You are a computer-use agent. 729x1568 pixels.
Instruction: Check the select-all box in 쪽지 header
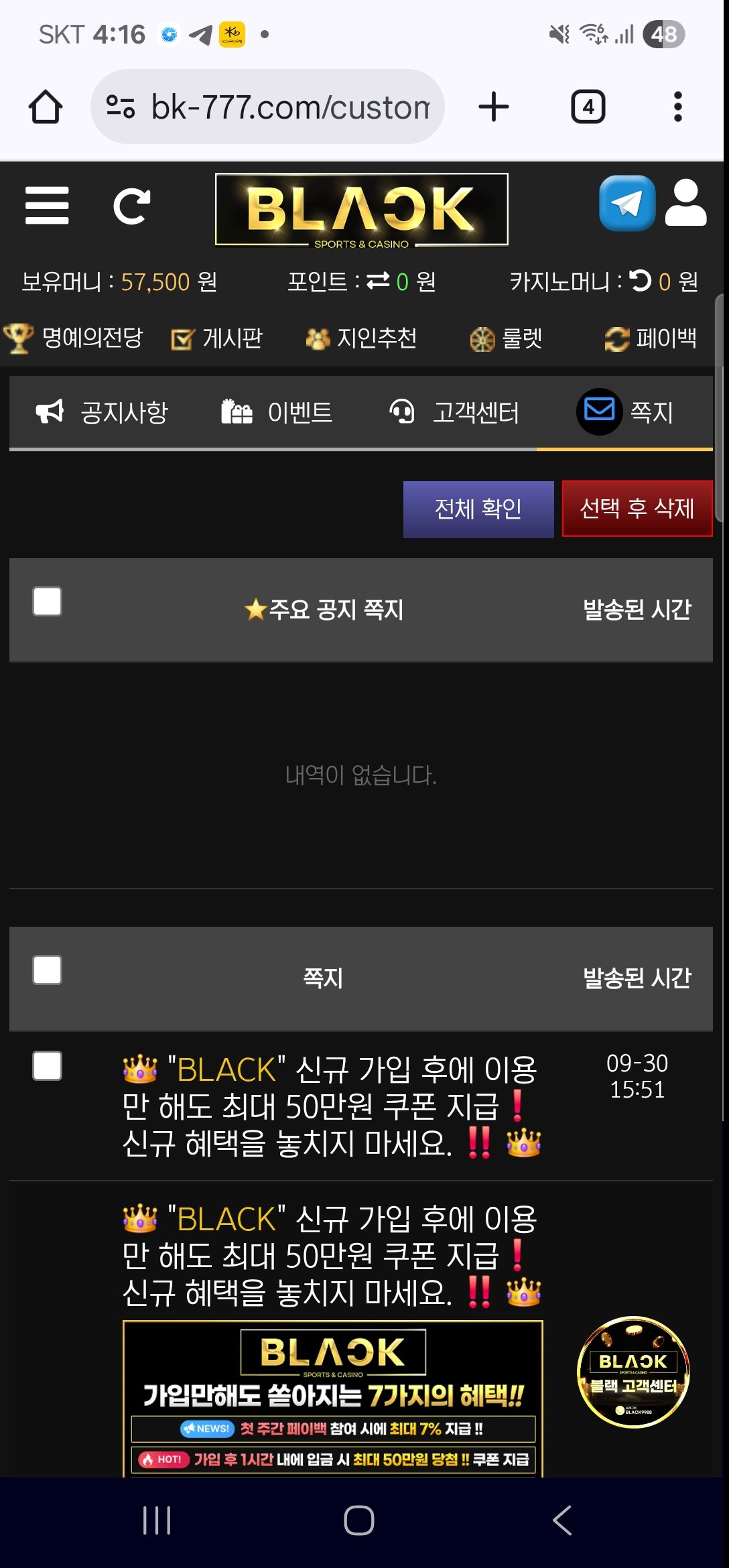coord(48,970)
